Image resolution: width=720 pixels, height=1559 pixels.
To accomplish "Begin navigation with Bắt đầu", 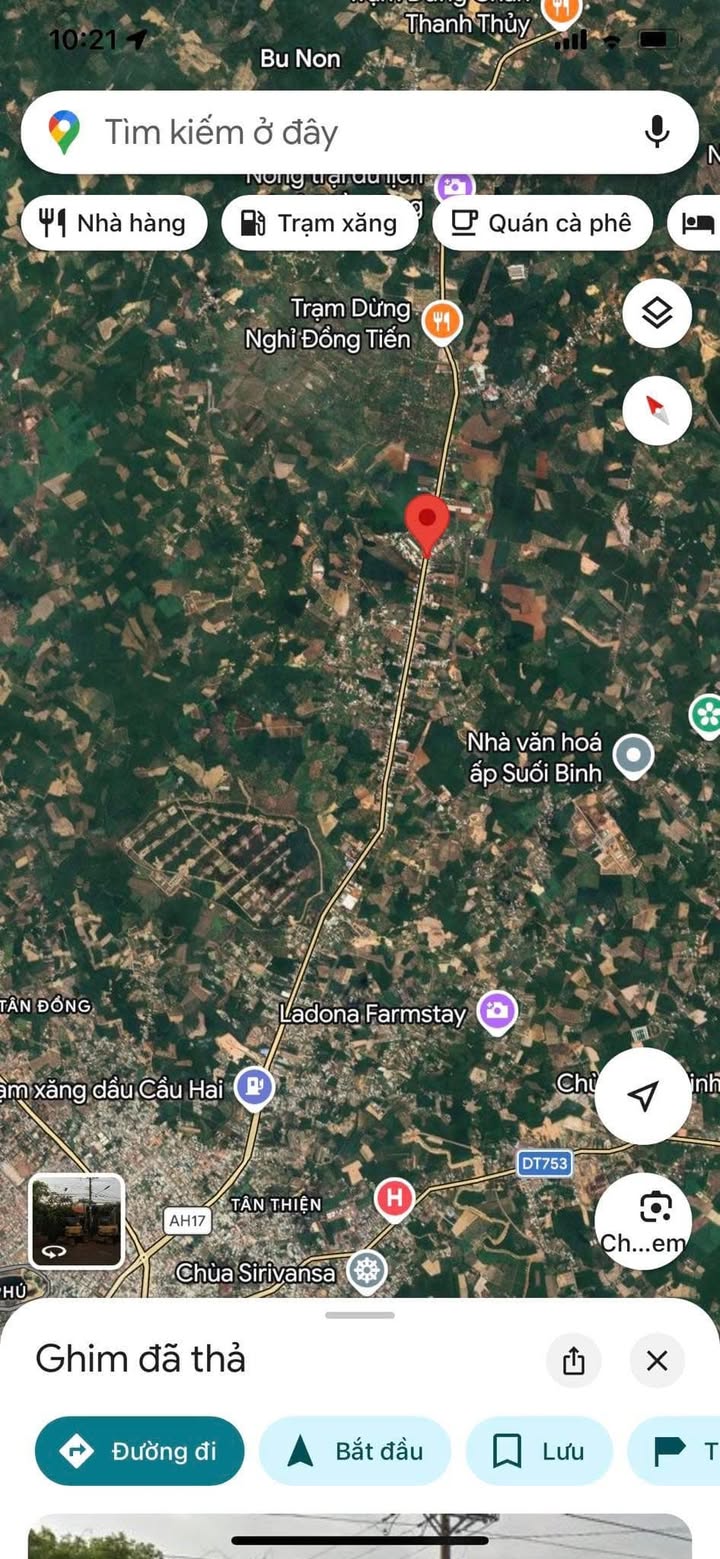I will pos(355,1451).
